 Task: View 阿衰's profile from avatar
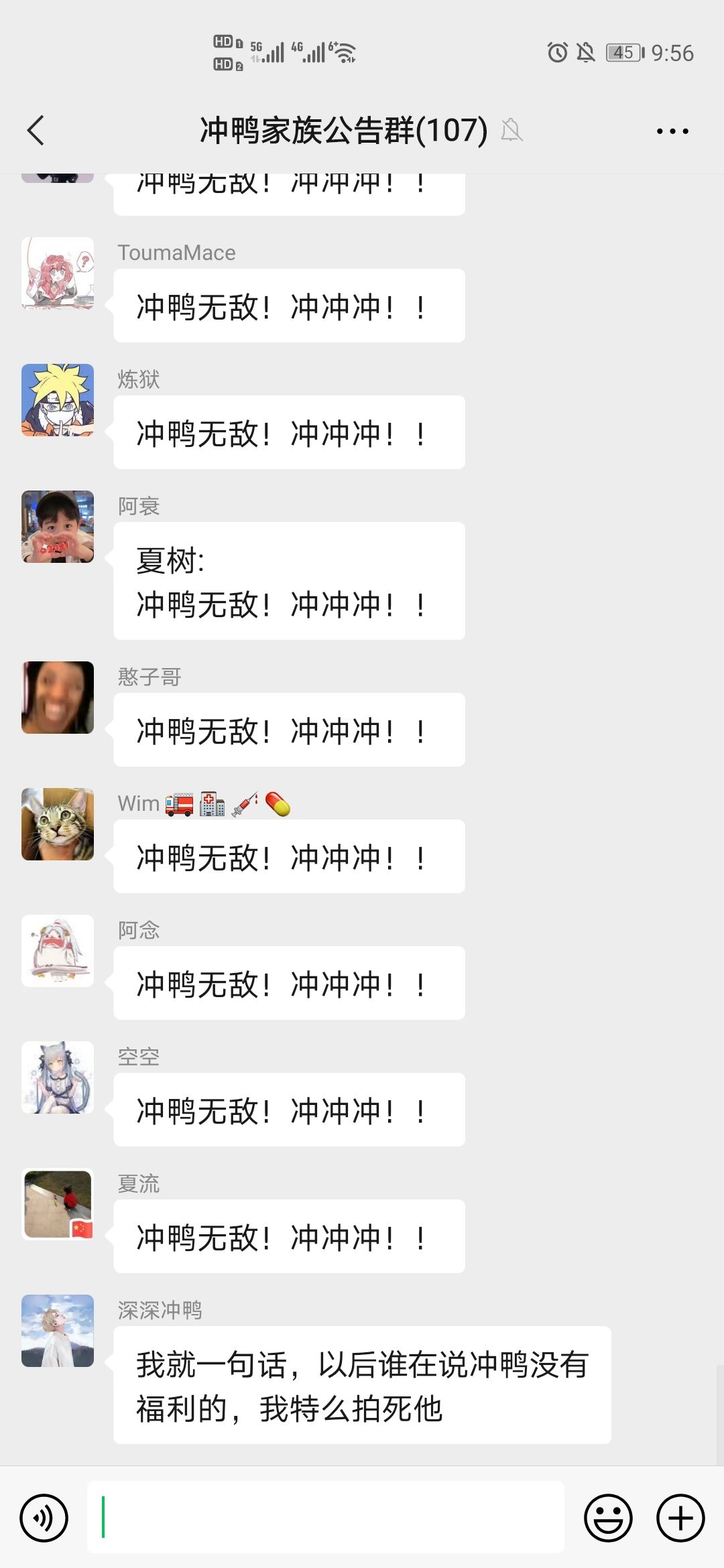click(58, 527)
